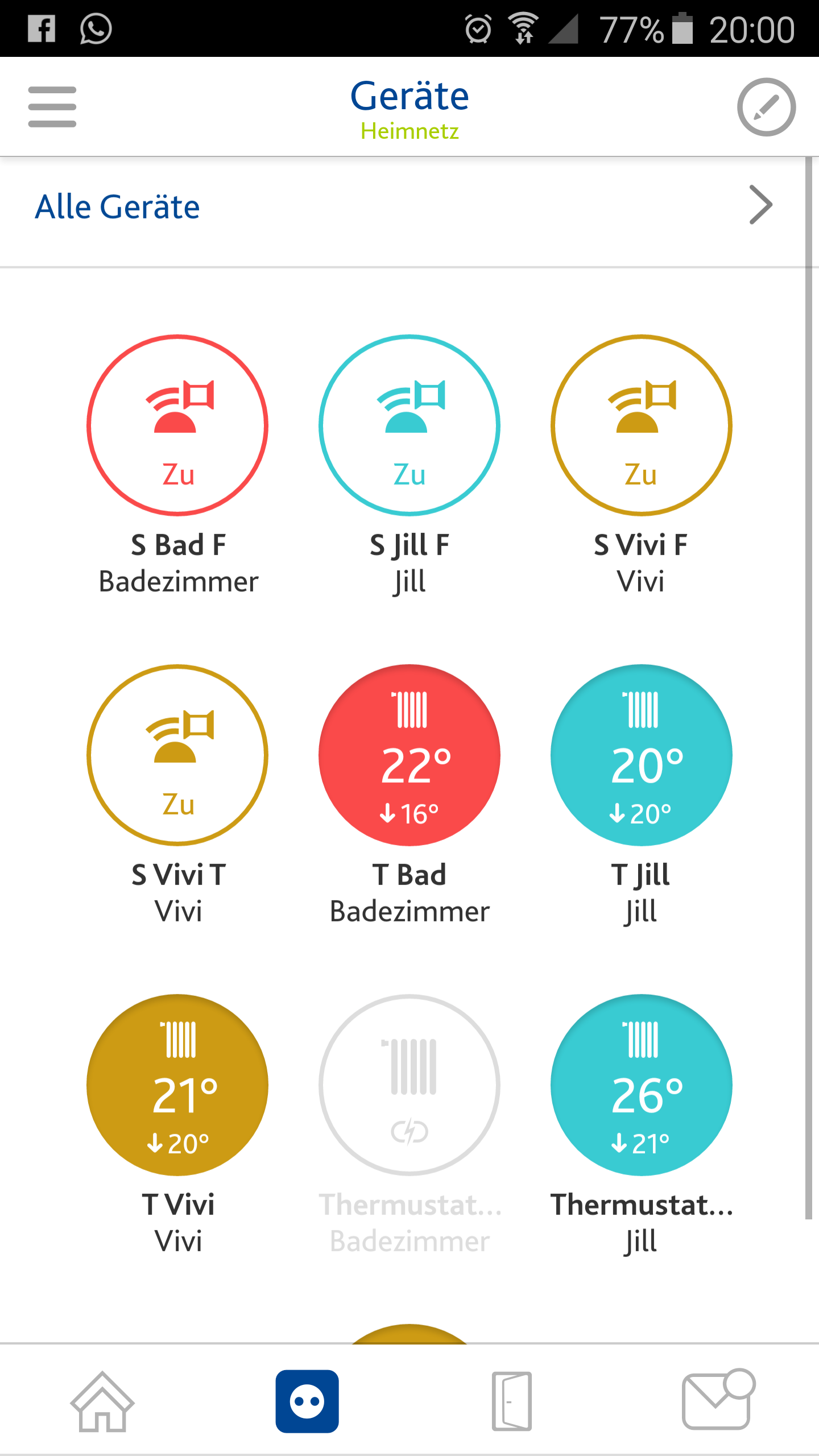Open the T Bad thermostat
The width and height of the screenshot is (819, 1456).
[409, 755]
